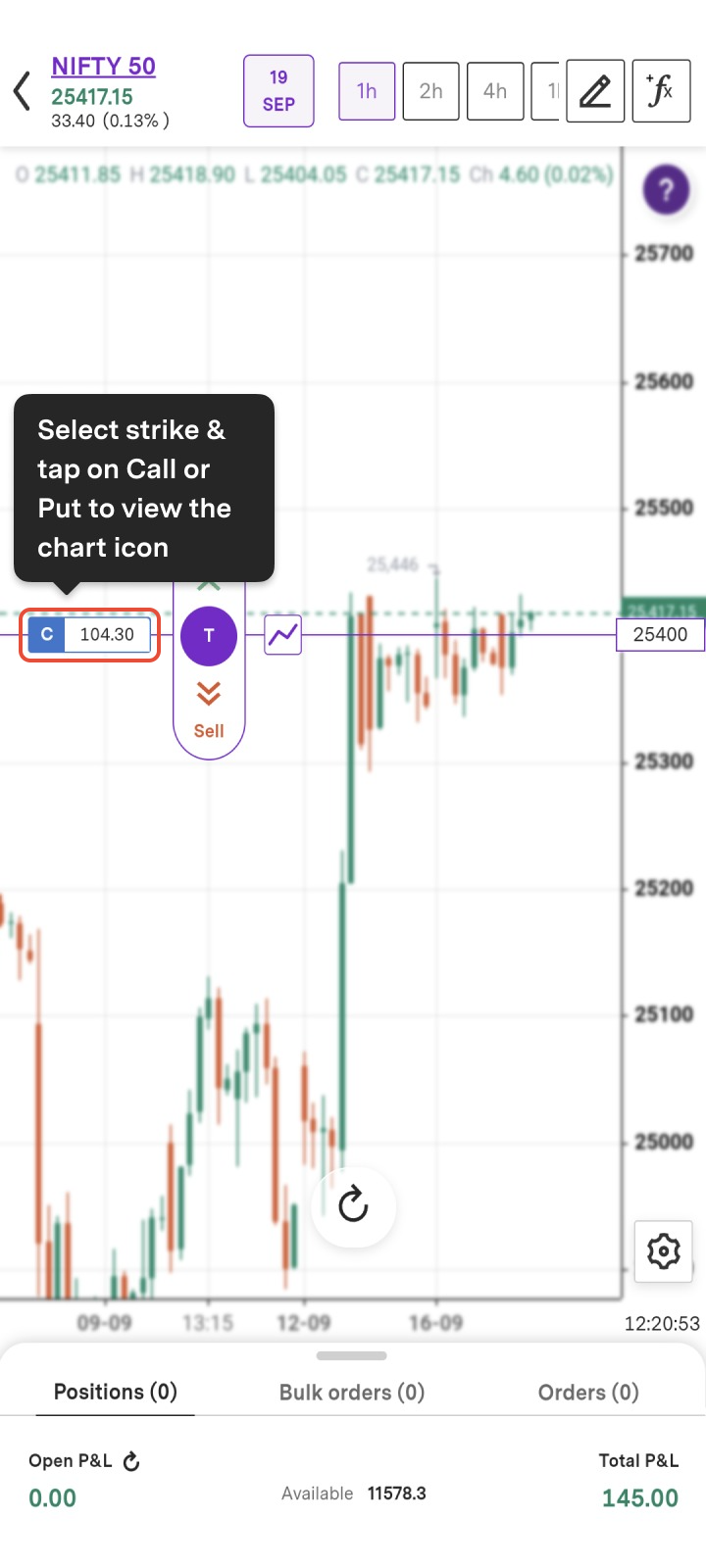Image resolution: width=706 pixels, height=1568 pixels.
Task: Open the purple help question mark
Action: [666, 190]
